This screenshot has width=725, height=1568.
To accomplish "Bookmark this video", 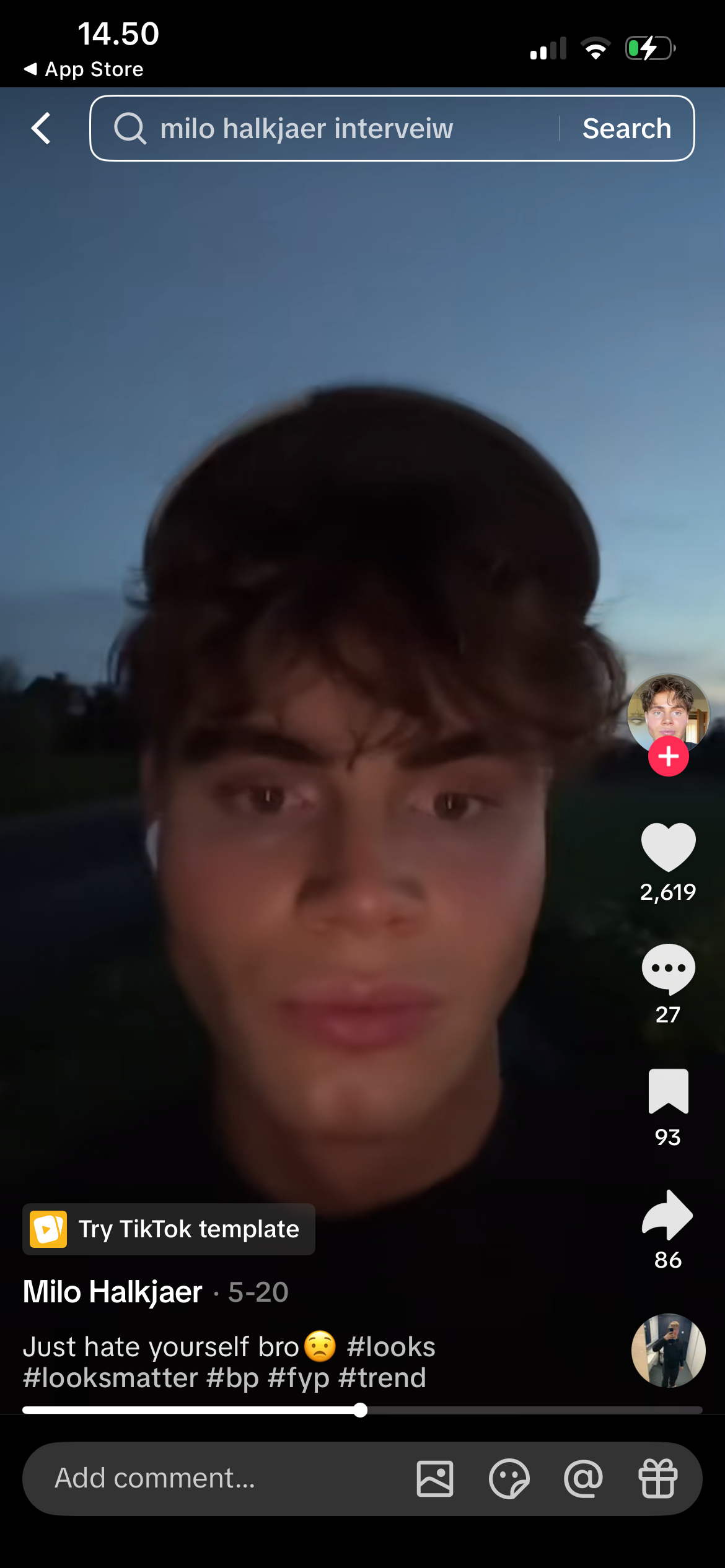I will click(668, 1091).
